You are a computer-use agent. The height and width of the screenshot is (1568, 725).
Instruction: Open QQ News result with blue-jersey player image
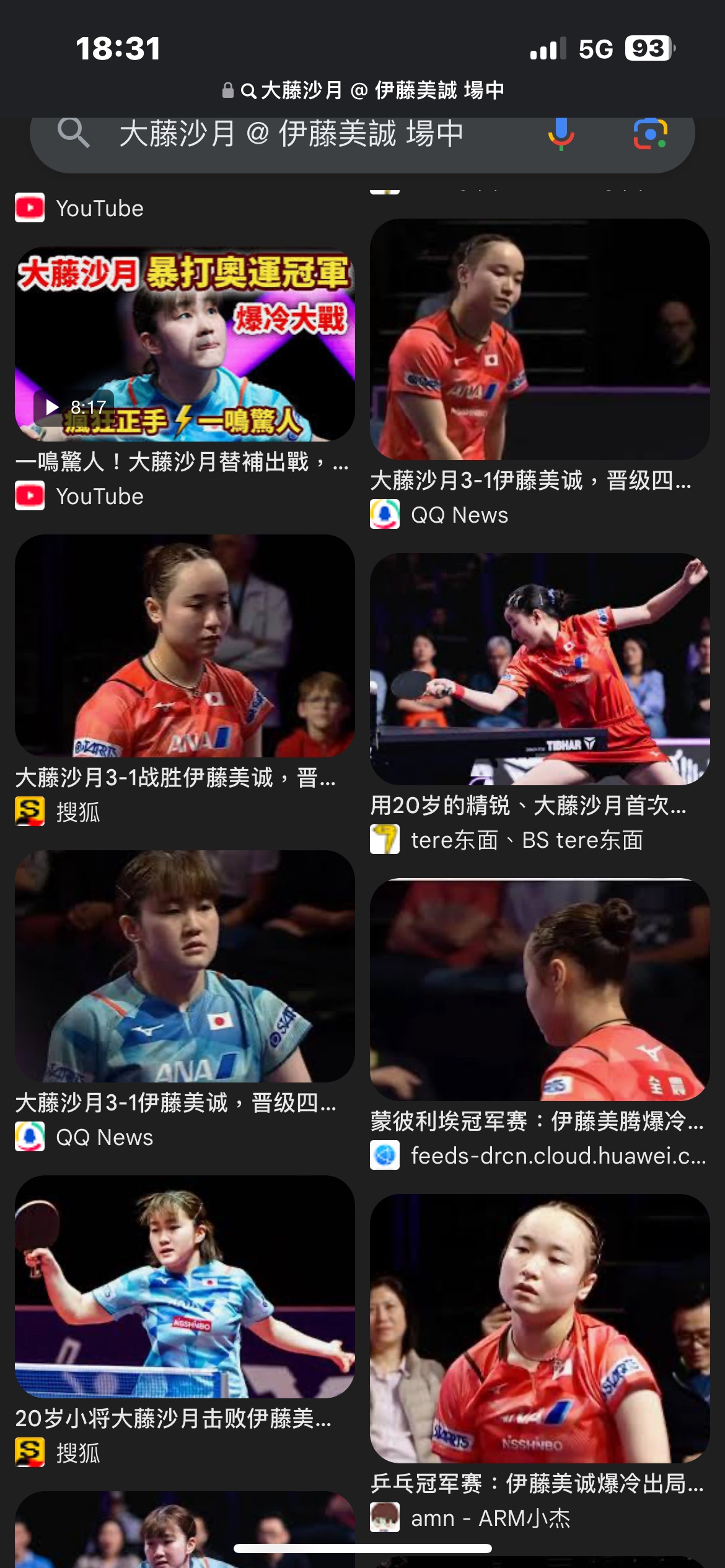(x=185, y=966)
